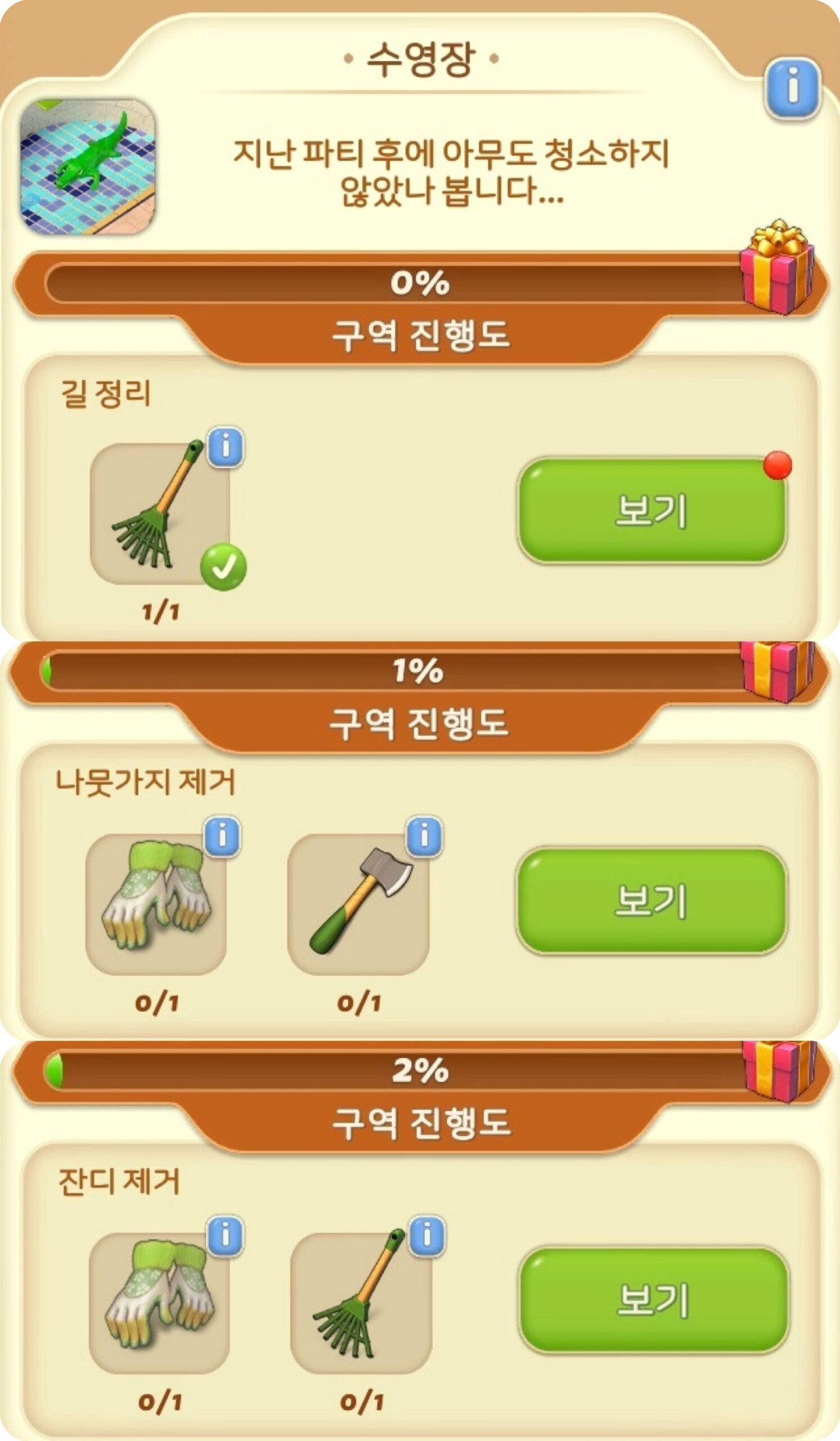Show info for the 나뭇가지 제거 gloves
Screen dimensions: 840x1441
222,836
